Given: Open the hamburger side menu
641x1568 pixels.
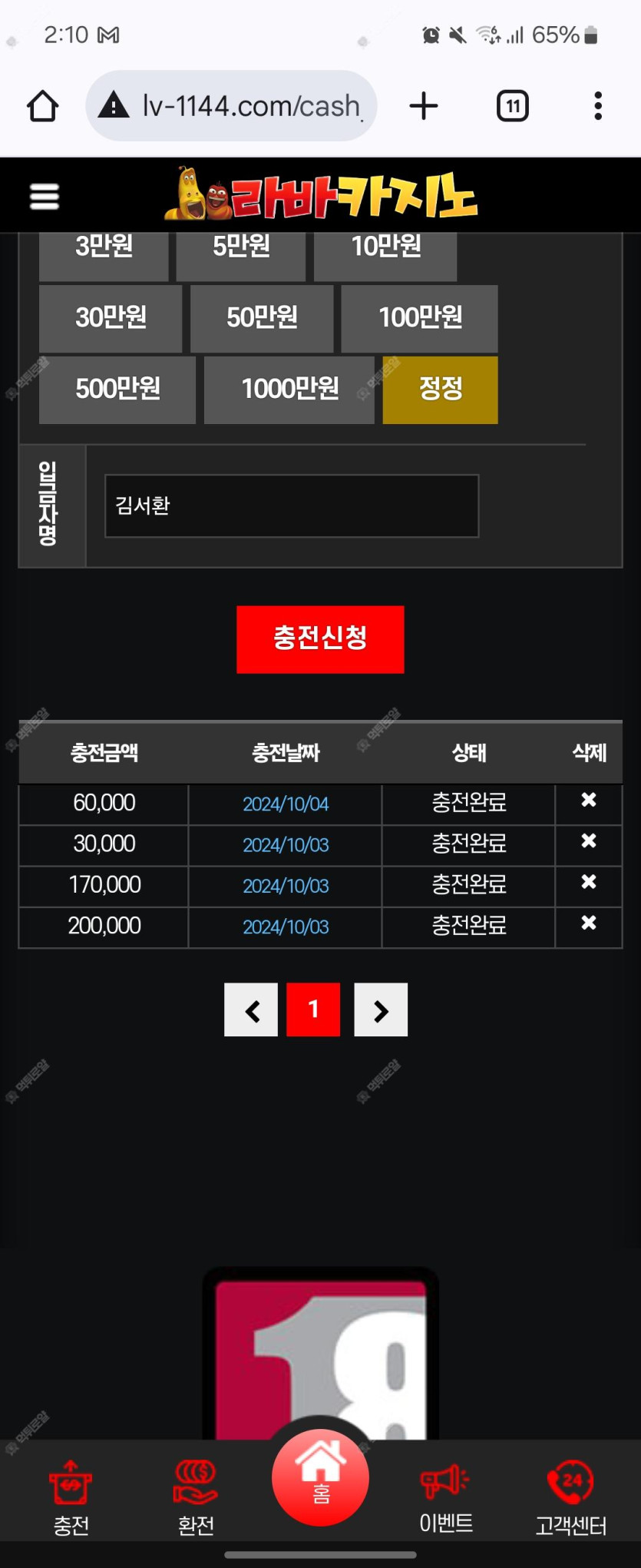Looking at the screenshot, I should click(44, 196).
